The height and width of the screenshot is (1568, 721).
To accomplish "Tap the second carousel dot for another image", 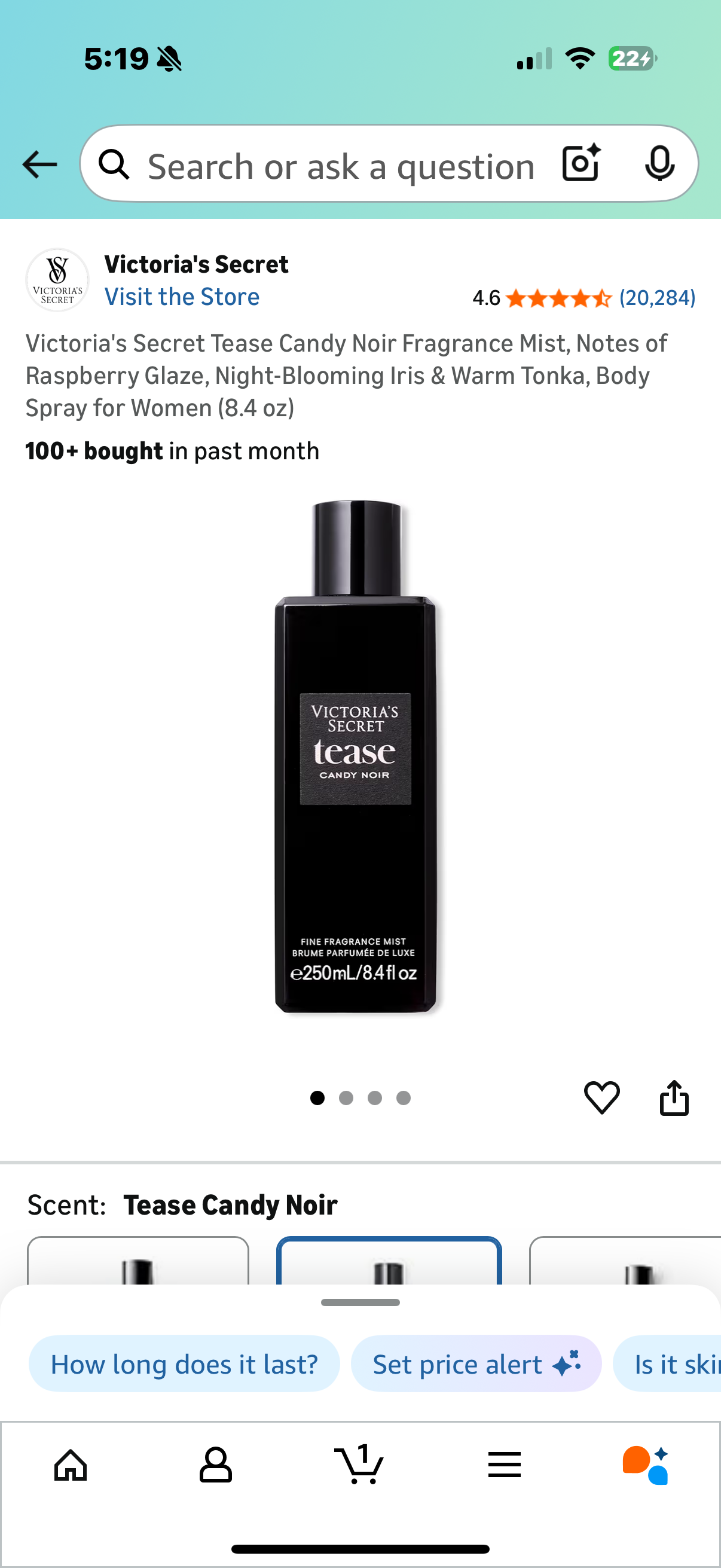I will pyautogui.click(x=346, y=1097).
